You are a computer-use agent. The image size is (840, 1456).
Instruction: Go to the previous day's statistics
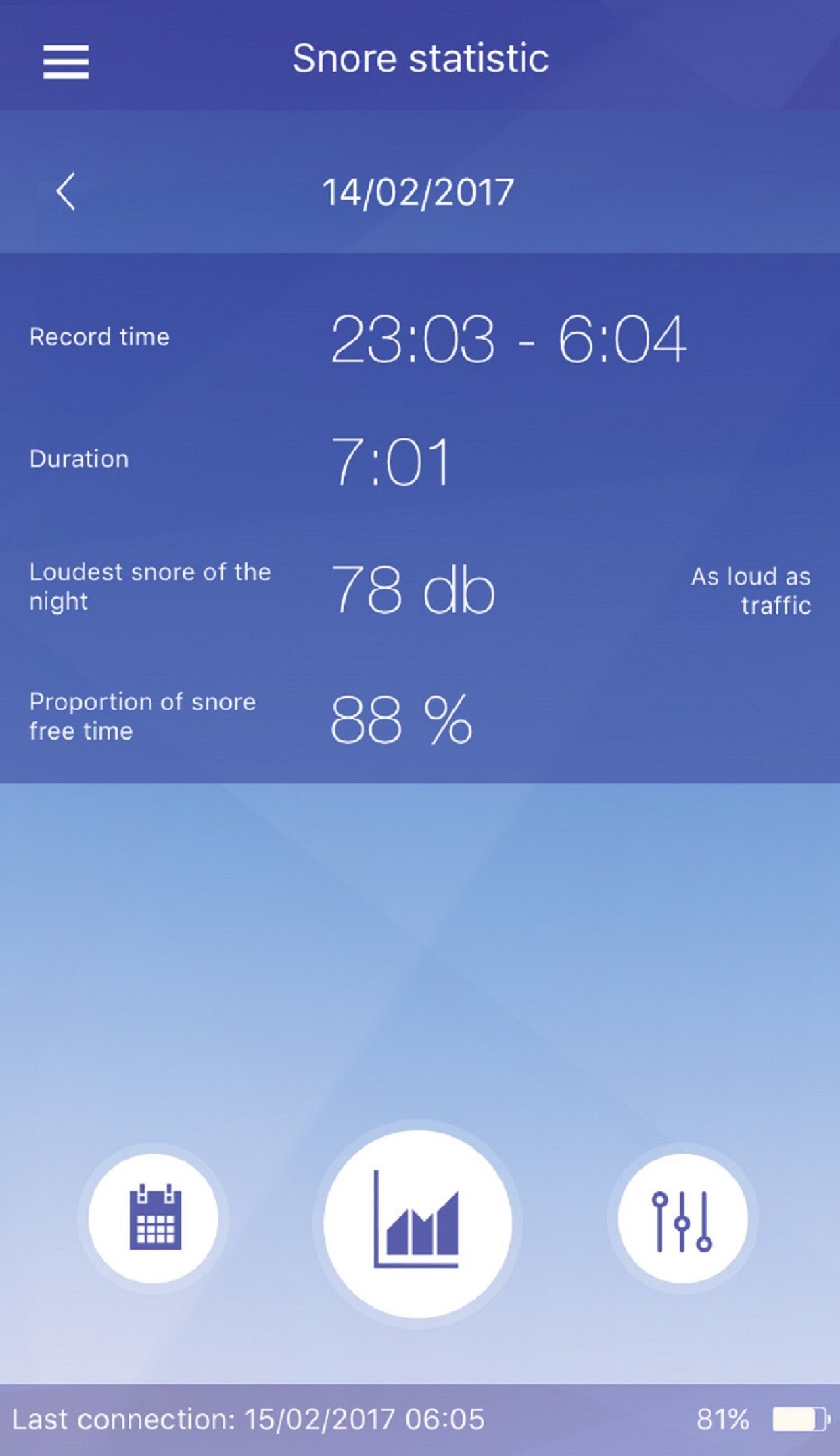66,192
